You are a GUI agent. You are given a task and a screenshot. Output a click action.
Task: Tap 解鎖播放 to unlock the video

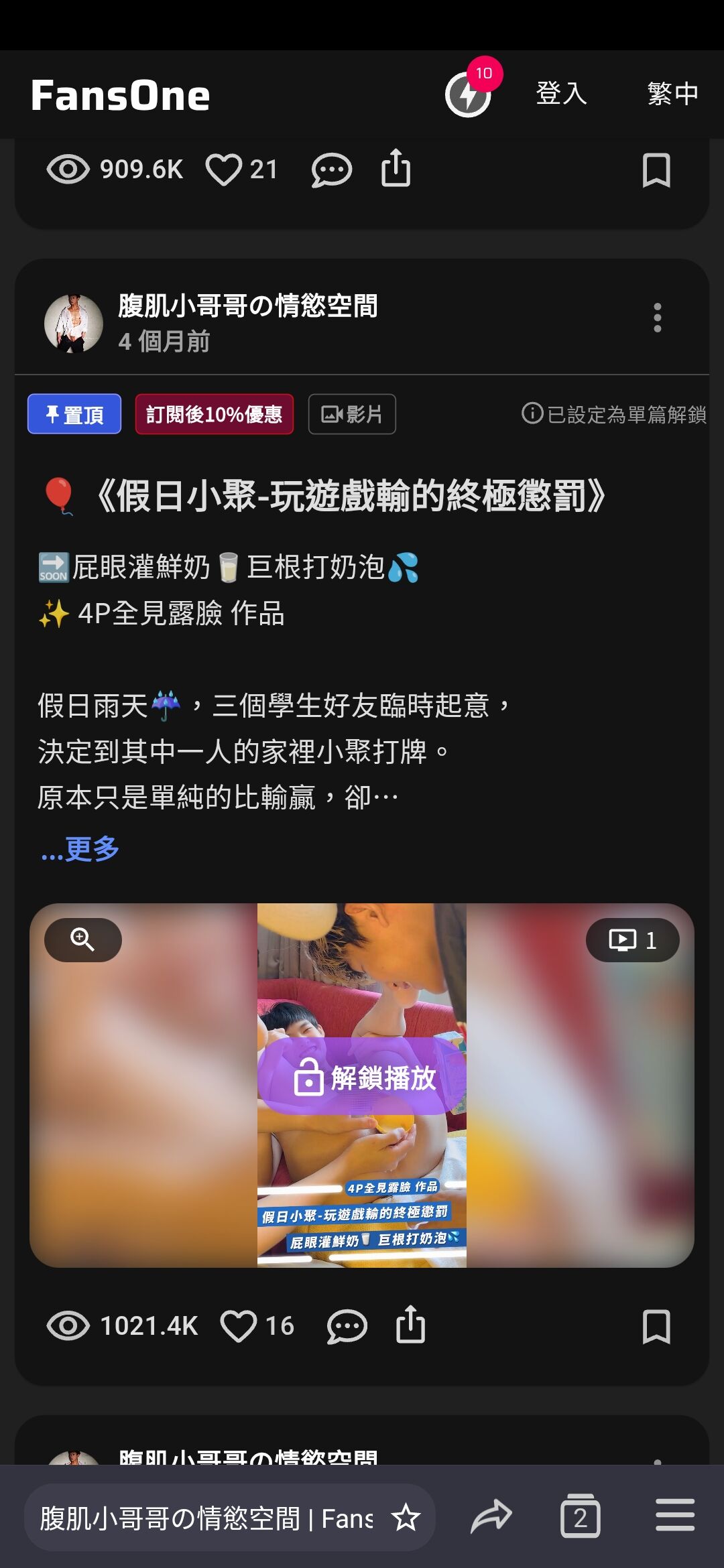(364, 1077)
